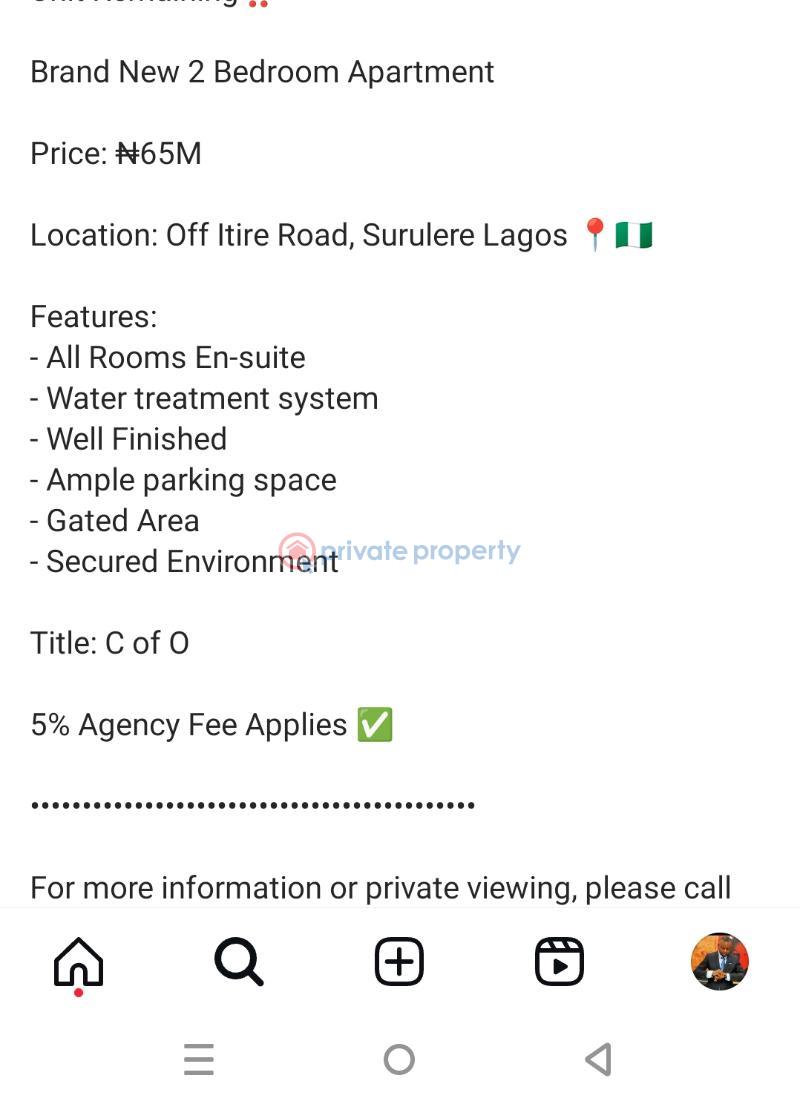Select the Price ₦65M text line
This screenshot has height=1104, width=800.
[x=116, y=153]
